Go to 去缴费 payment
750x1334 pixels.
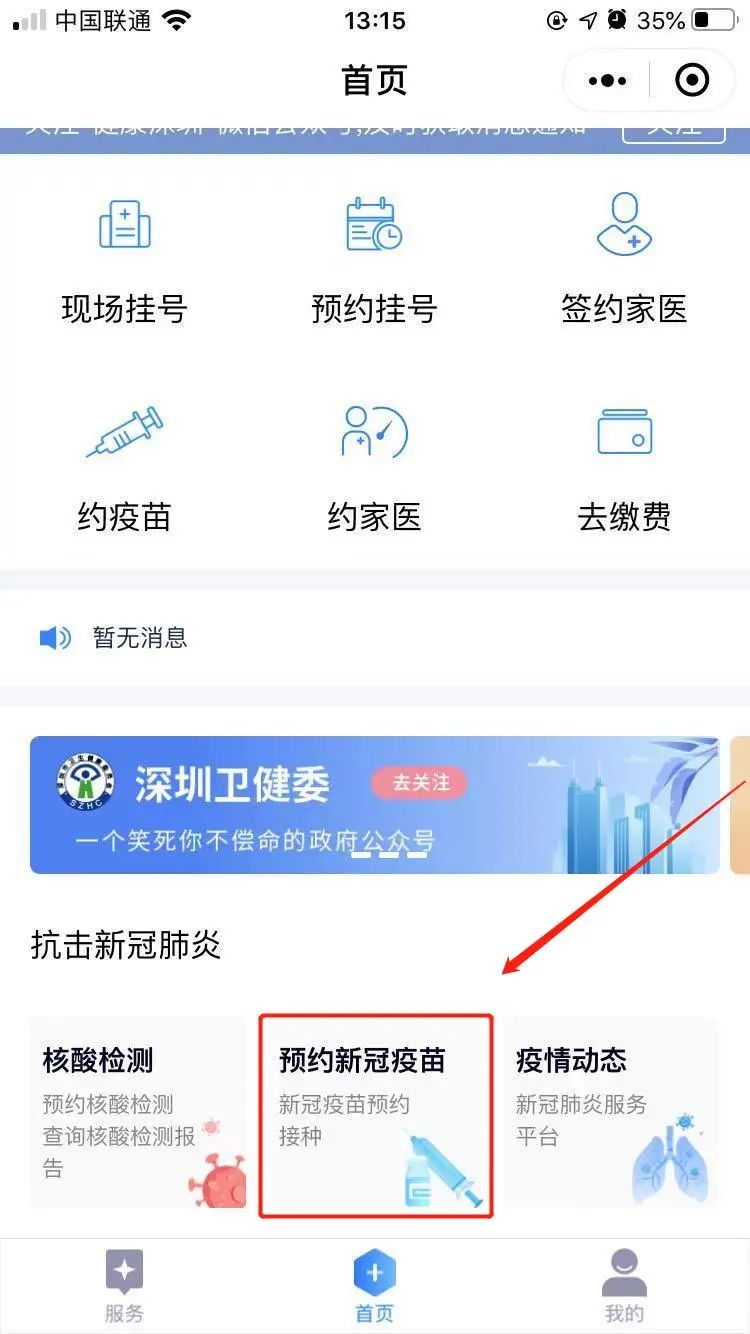point(624,469)
